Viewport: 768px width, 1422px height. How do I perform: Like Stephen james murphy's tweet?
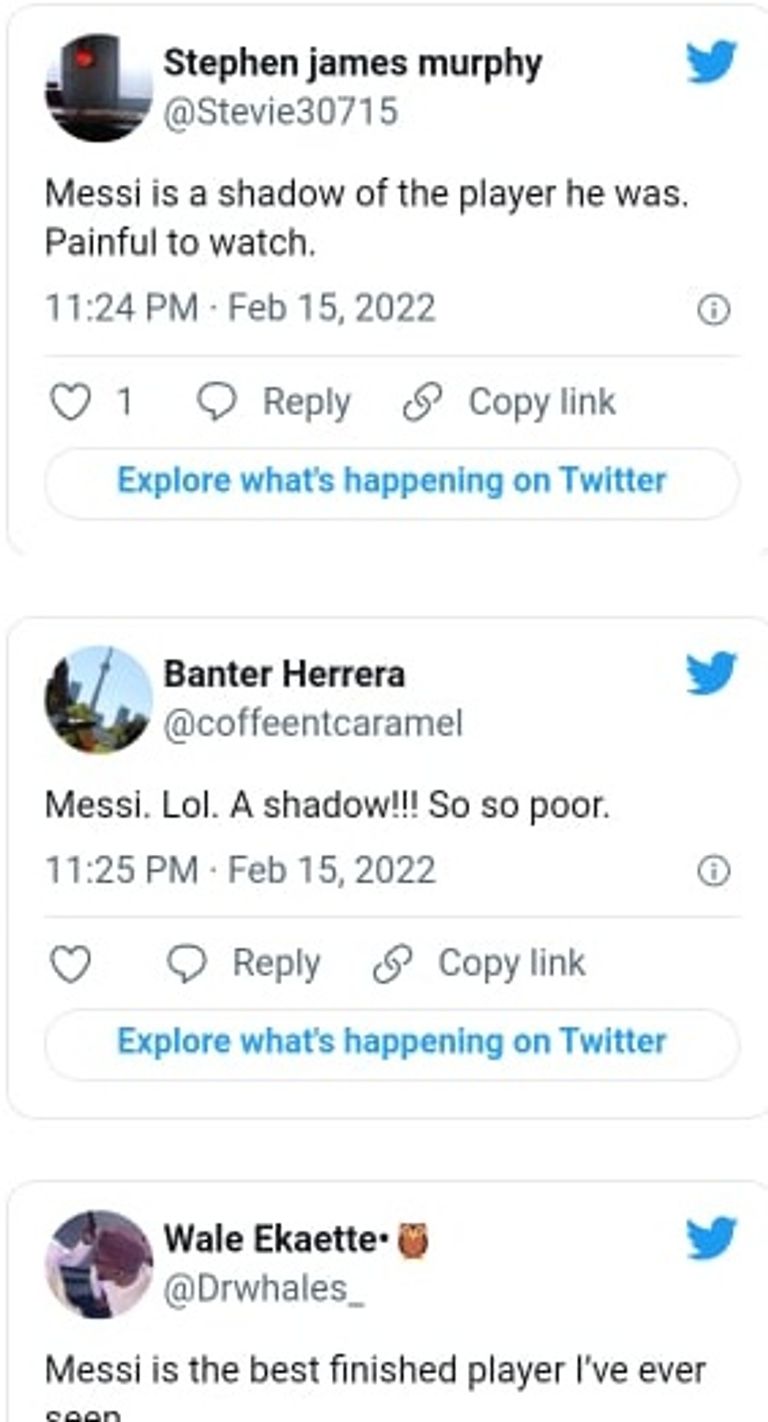point(70,402)
